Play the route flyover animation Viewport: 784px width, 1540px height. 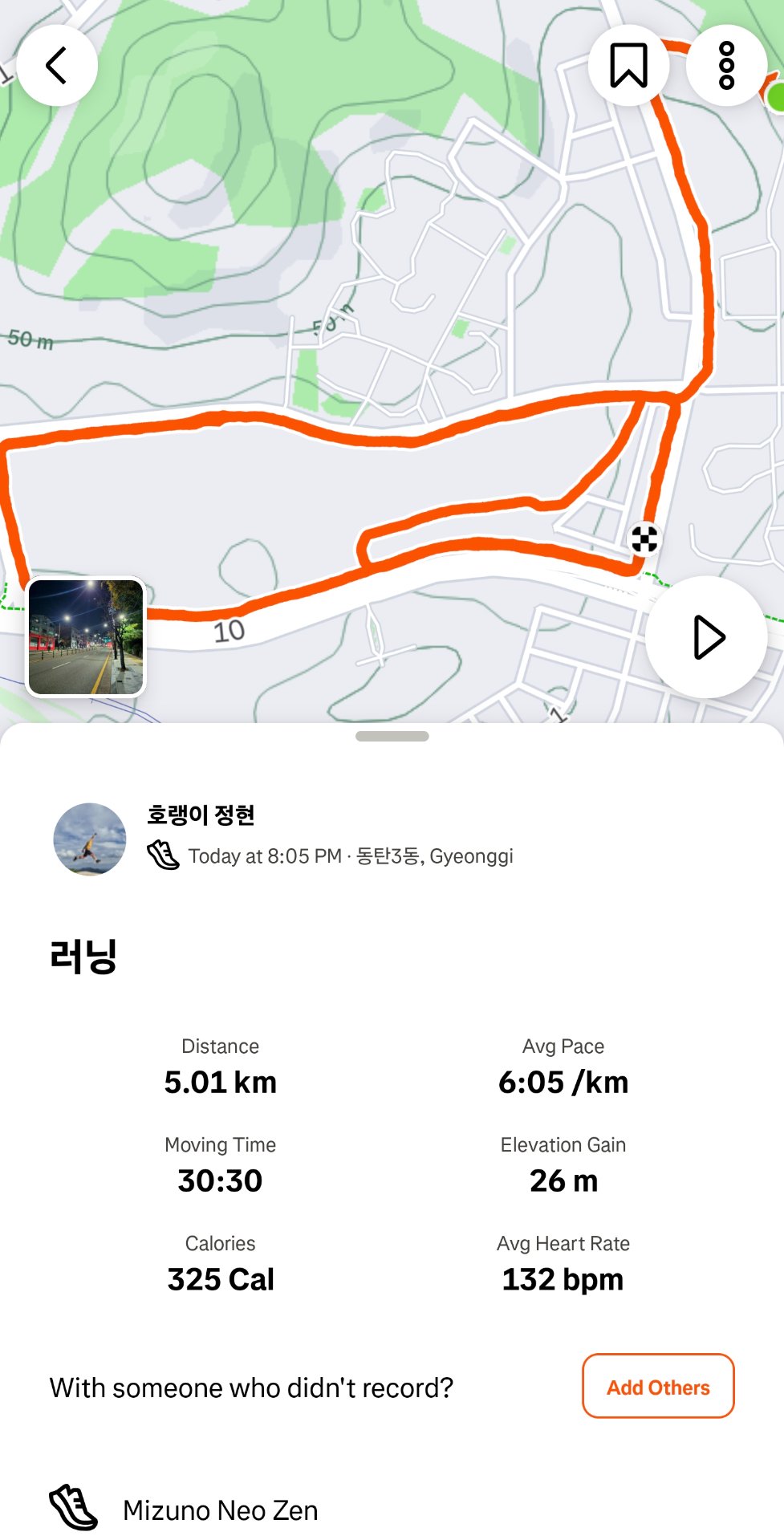click(705, 636)
